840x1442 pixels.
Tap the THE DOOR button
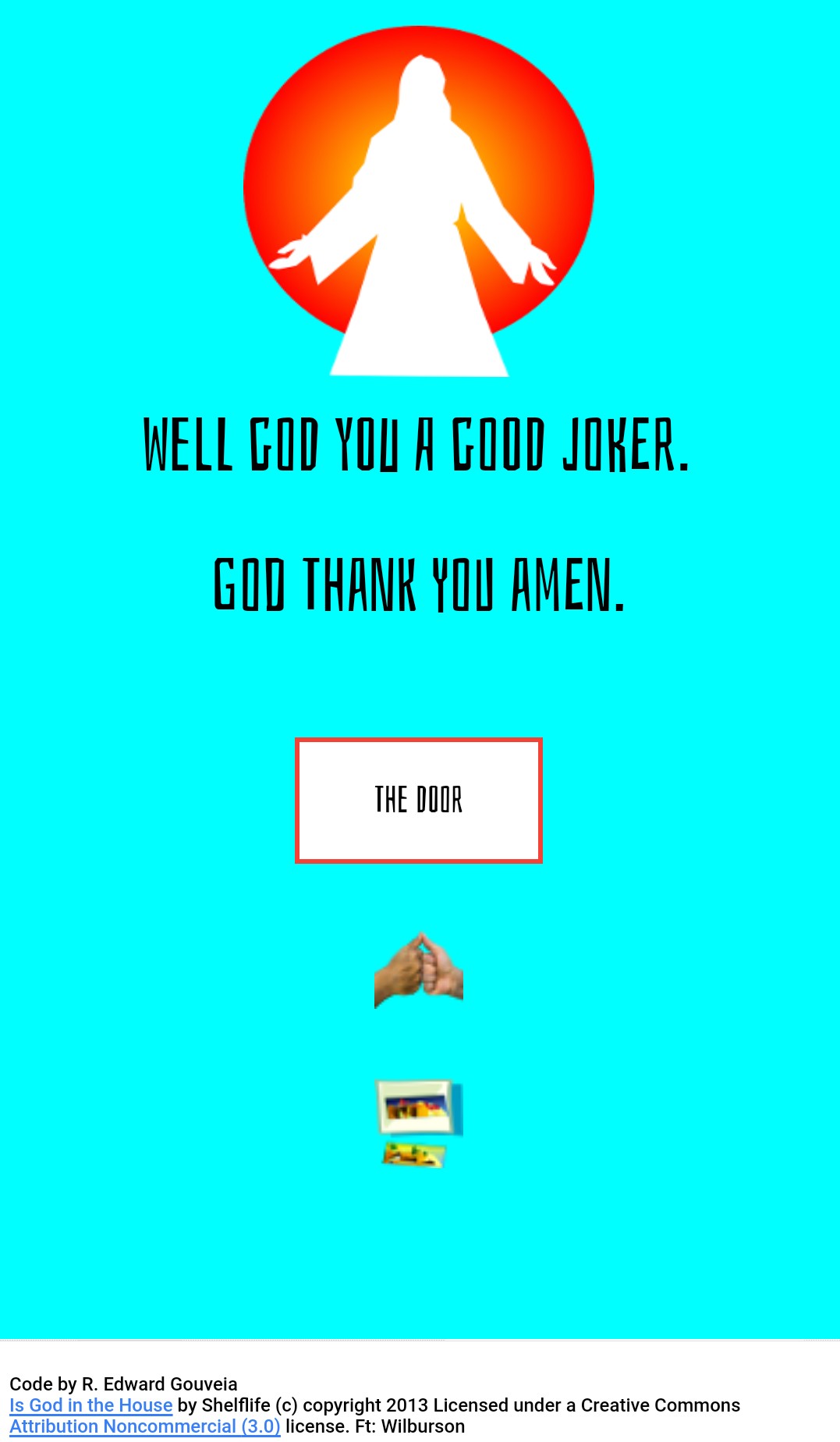[419, 801]
